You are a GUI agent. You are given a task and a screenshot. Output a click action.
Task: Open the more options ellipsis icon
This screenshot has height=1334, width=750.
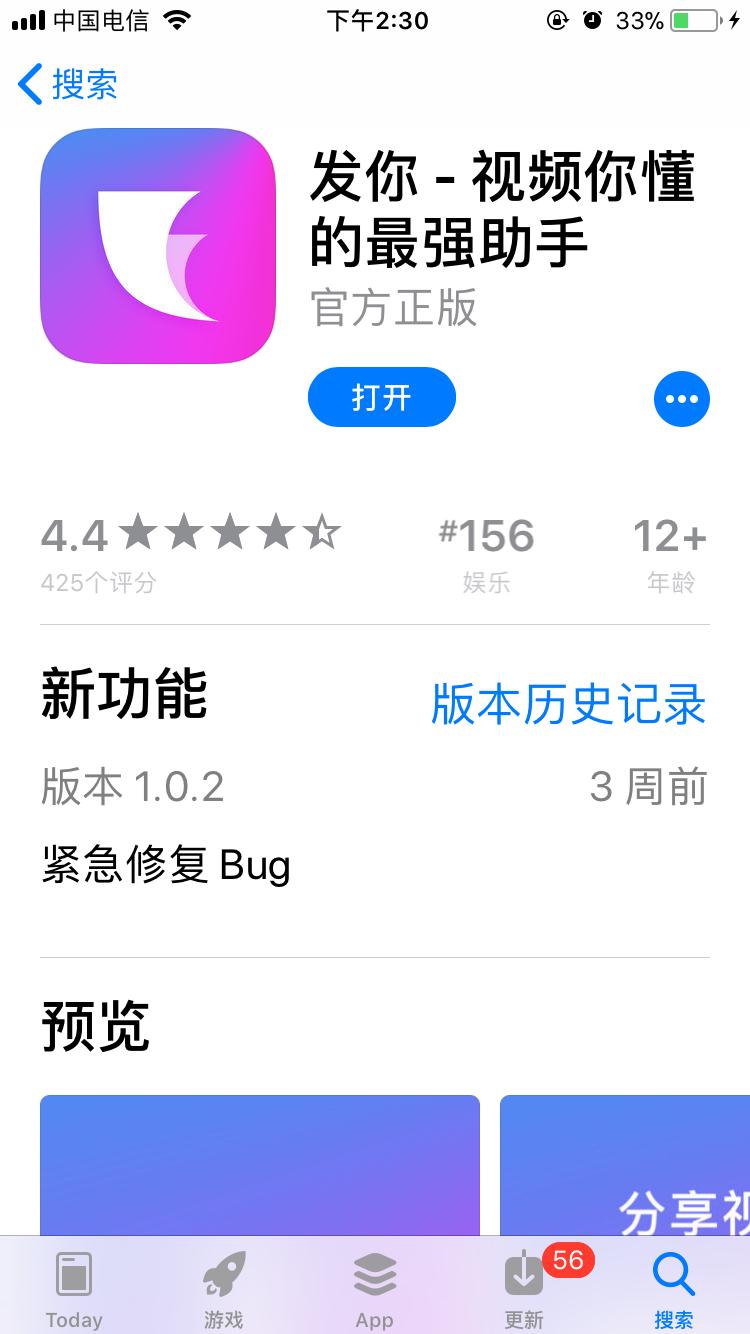tap(682, 398)
